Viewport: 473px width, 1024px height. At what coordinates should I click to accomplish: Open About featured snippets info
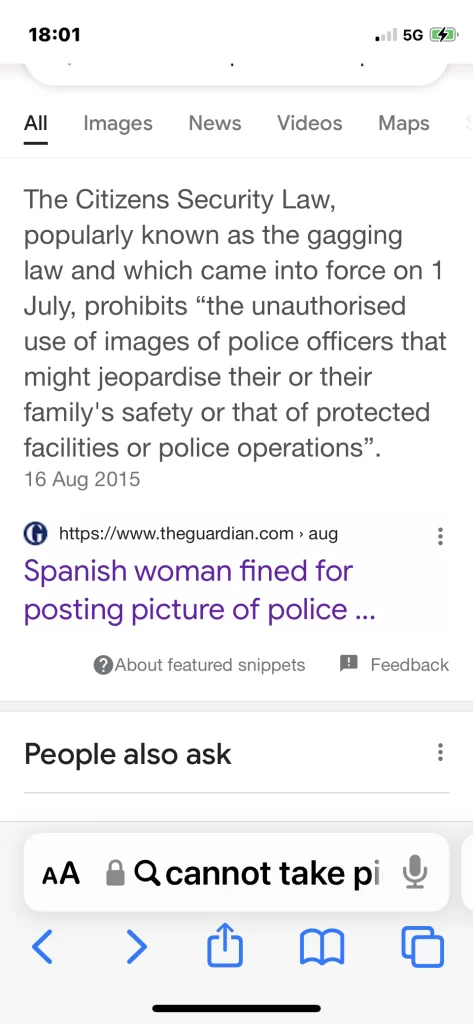pyautogui.click(x=199, y=665)
